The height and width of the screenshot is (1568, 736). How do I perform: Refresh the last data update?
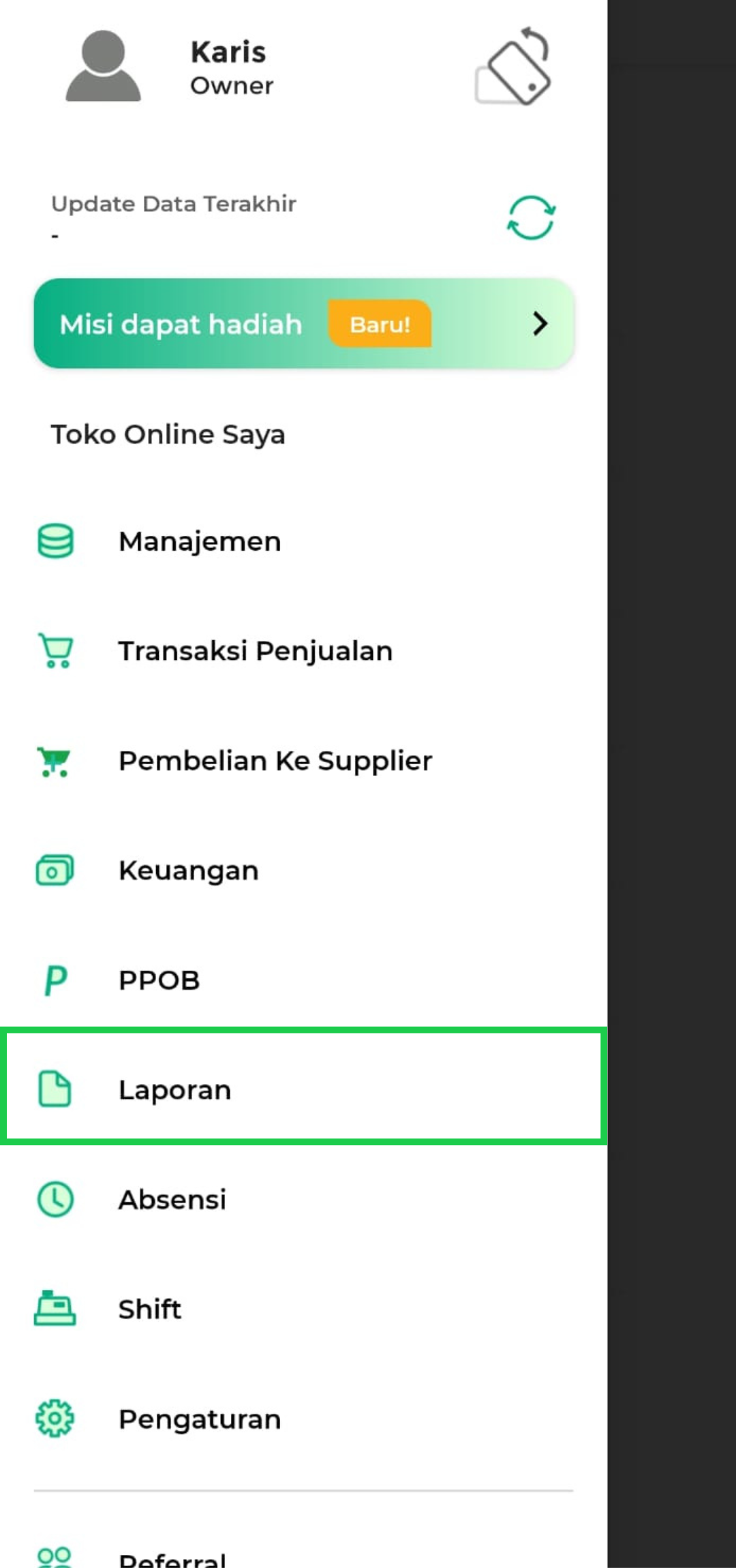[x=531, y=218]
